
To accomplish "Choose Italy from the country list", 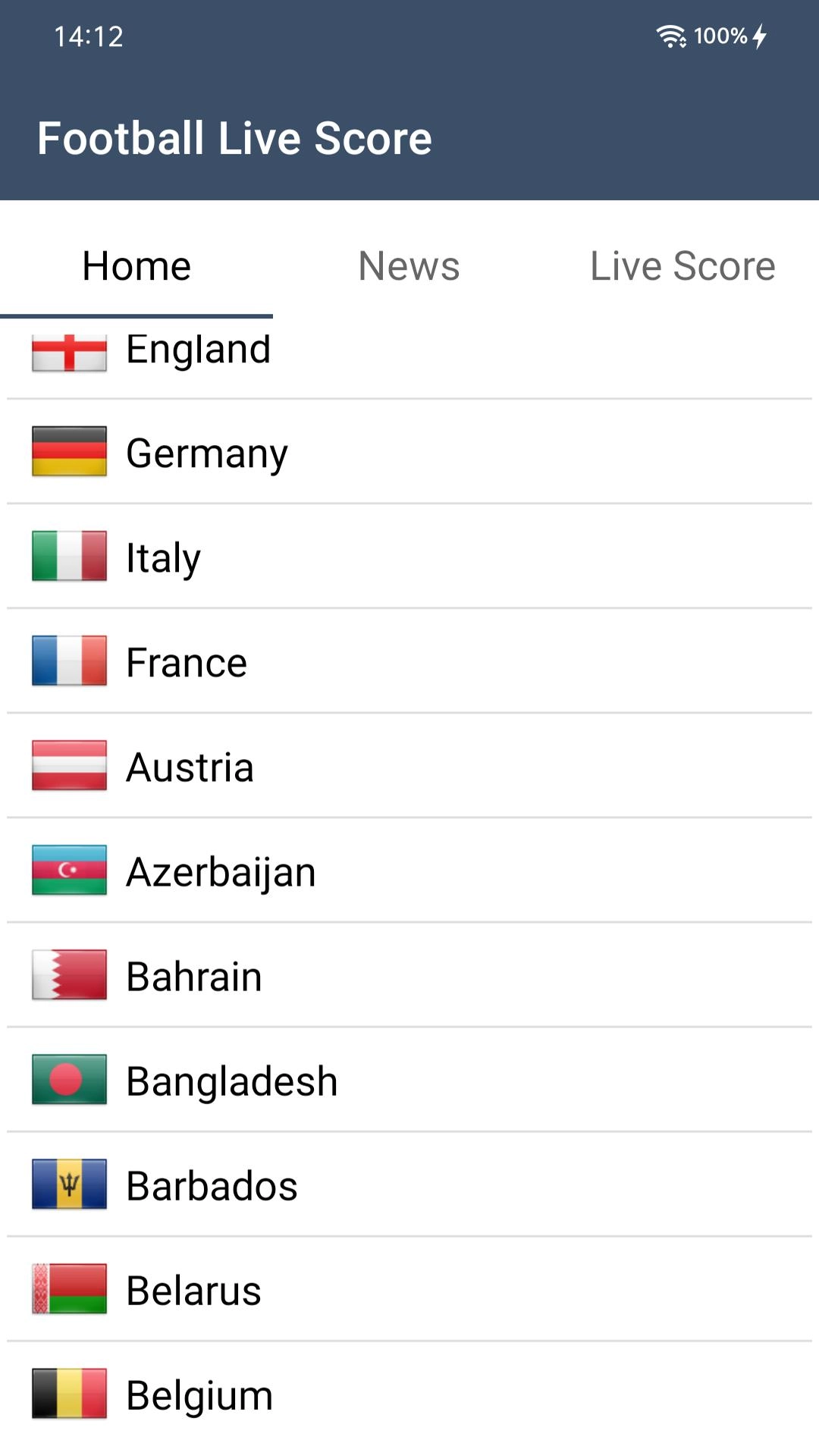I will 409,557.
